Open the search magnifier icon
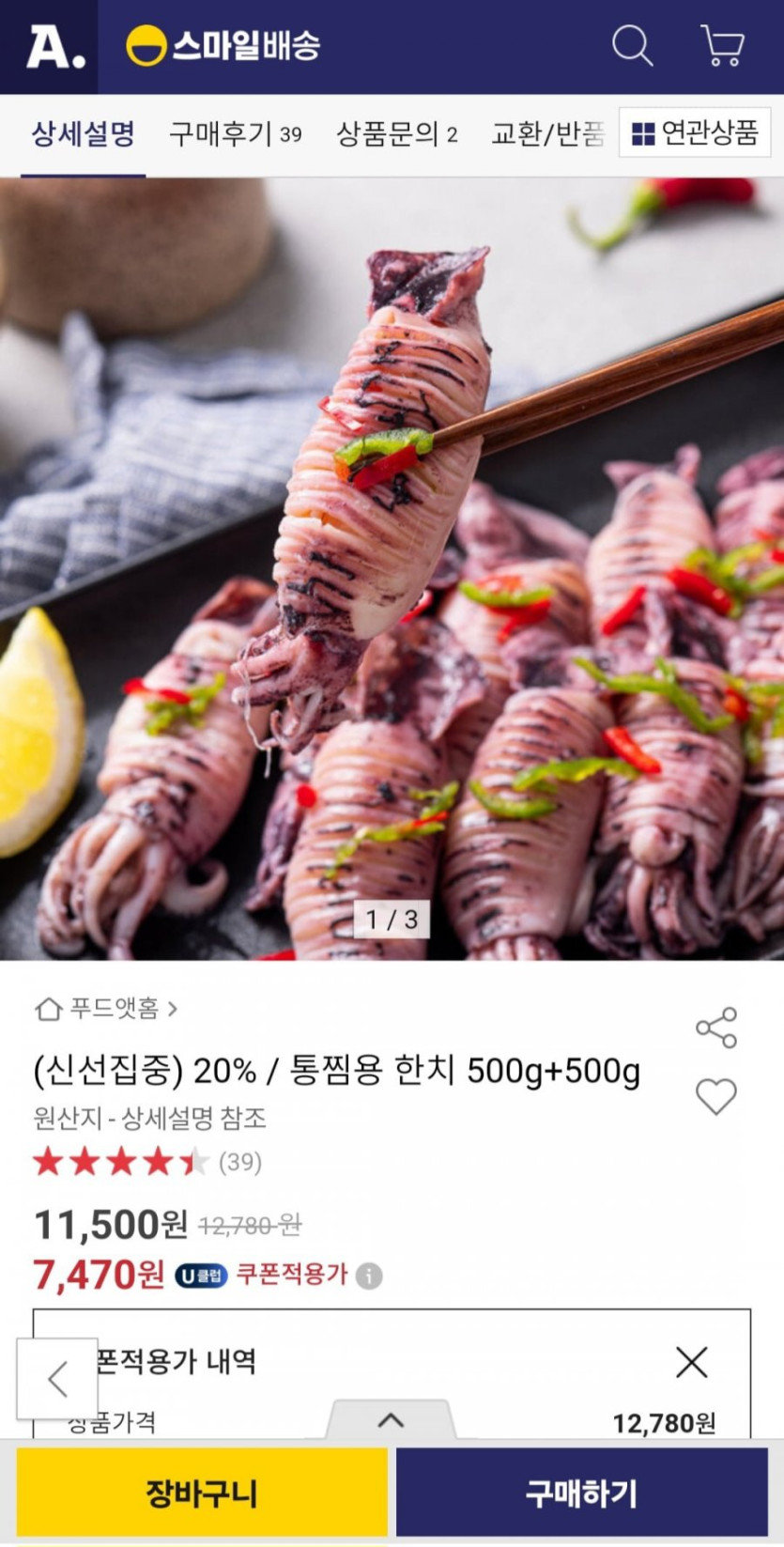 click(633, 44)
